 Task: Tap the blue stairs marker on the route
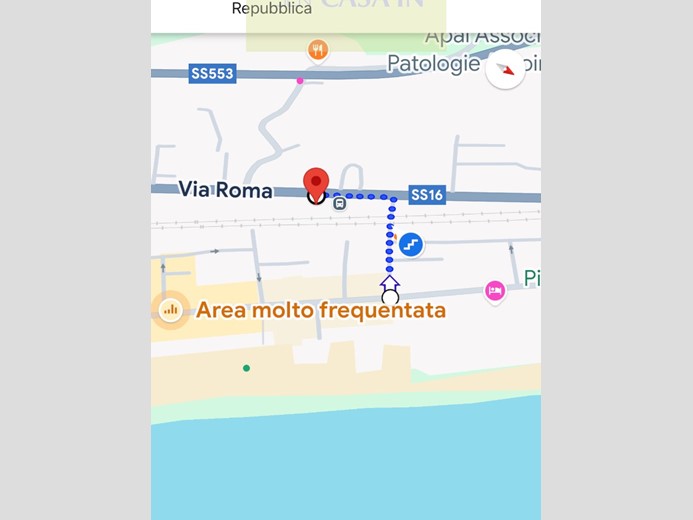[410, 244]
